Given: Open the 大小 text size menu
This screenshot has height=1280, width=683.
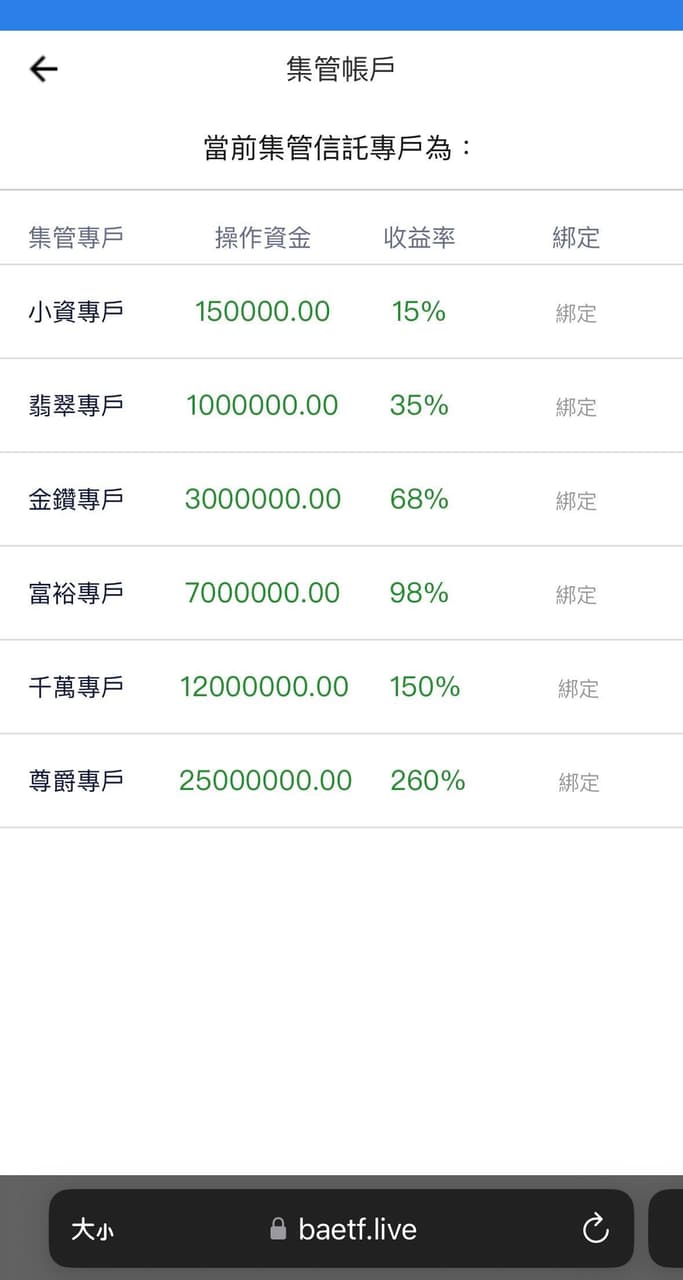Looking at the screenshot, I should (x=92, y=1229).
